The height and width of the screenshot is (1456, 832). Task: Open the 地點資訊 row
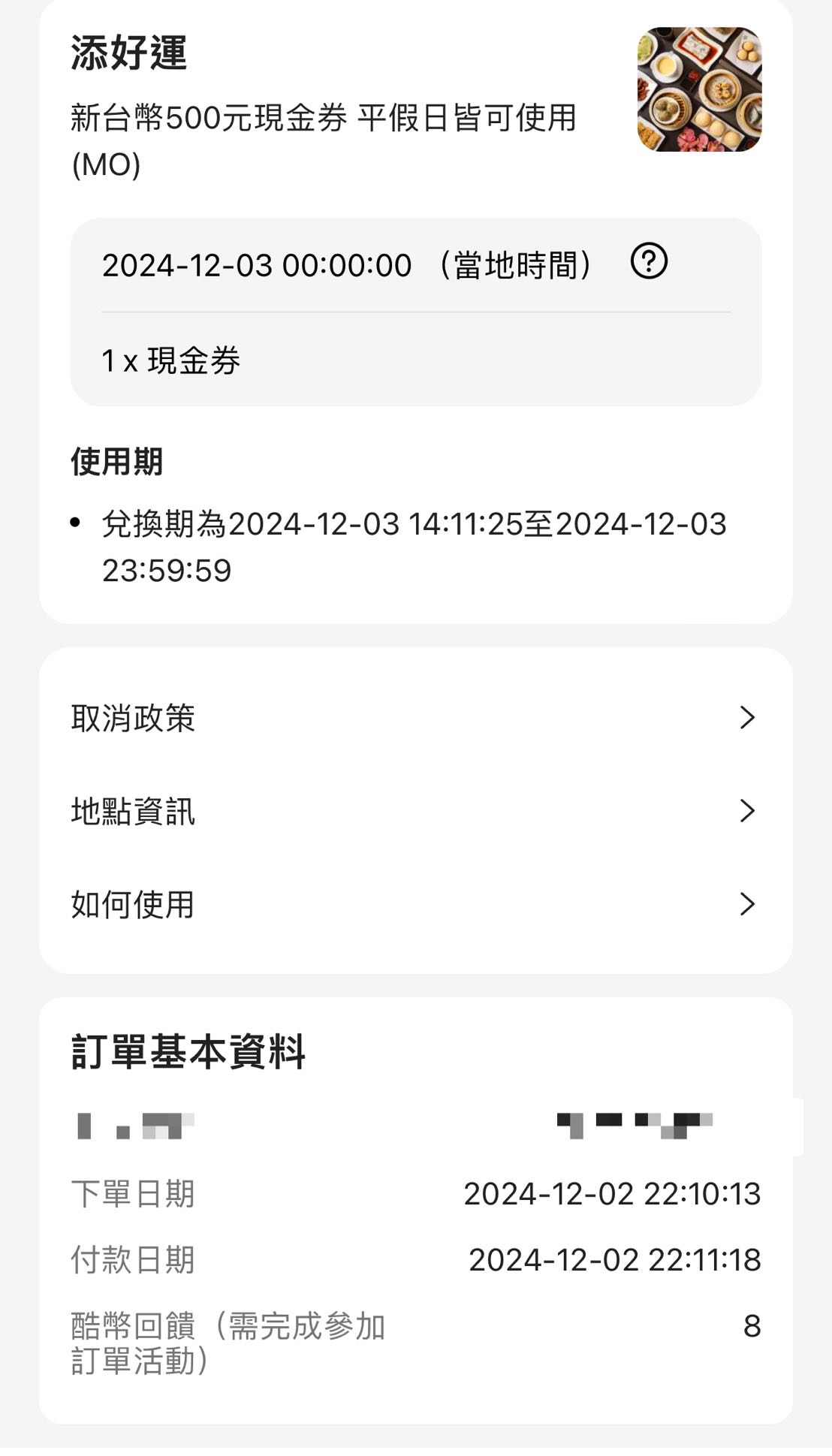tap(415, 811)
